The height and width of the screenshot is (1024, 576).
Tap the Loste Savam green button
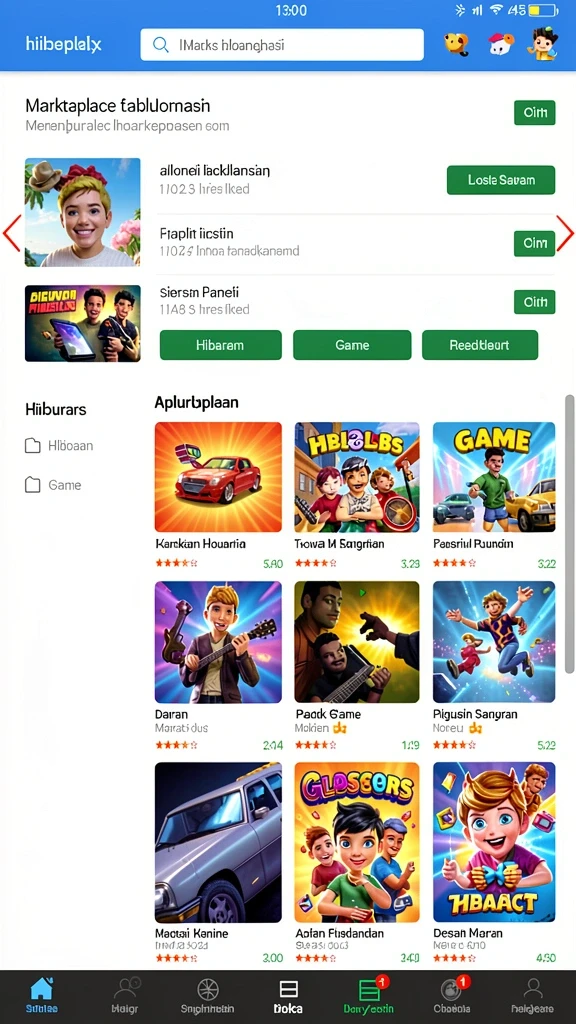click(x=501, y=180)
